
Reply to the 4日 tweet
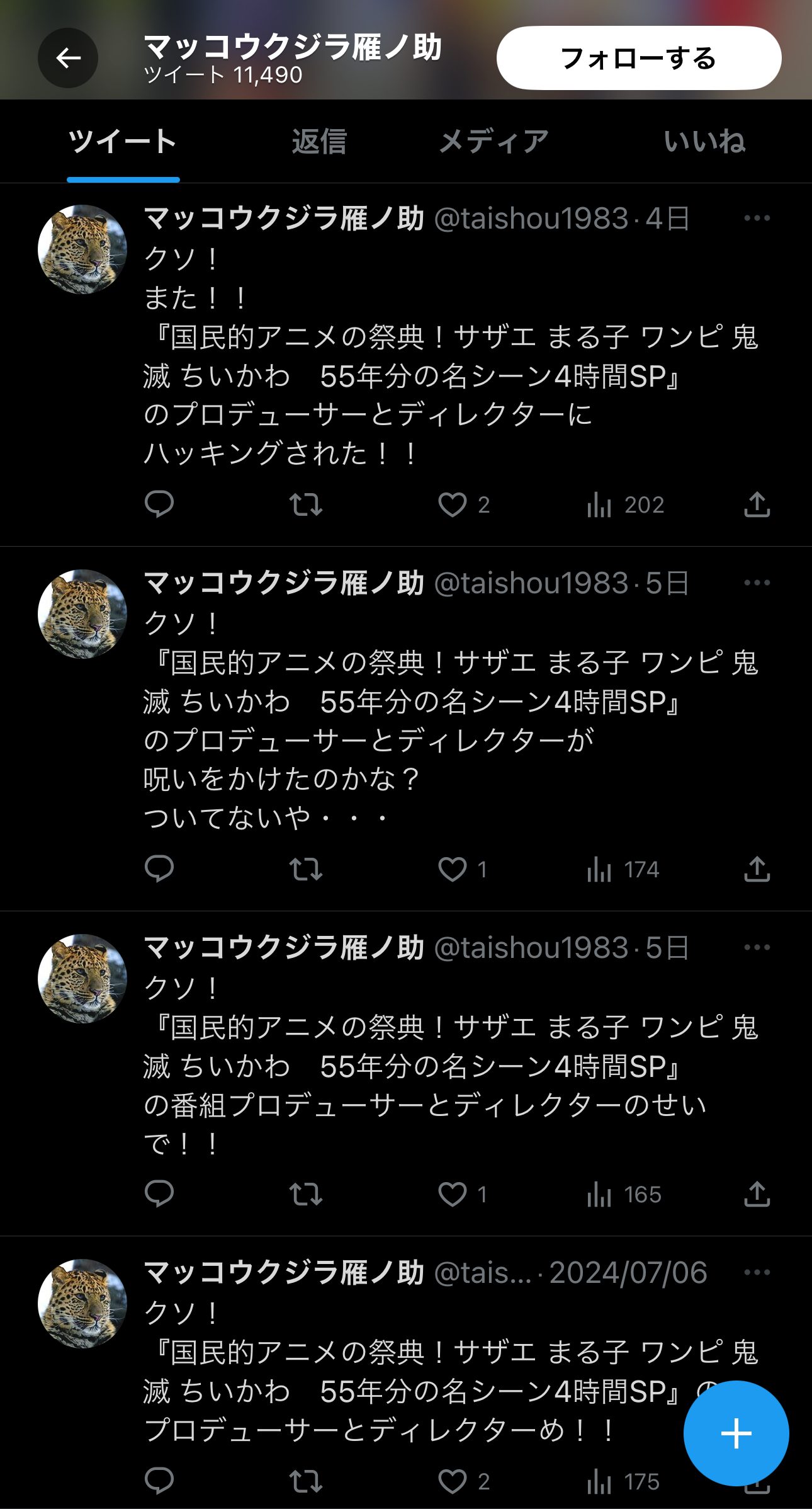click(159, 504)
